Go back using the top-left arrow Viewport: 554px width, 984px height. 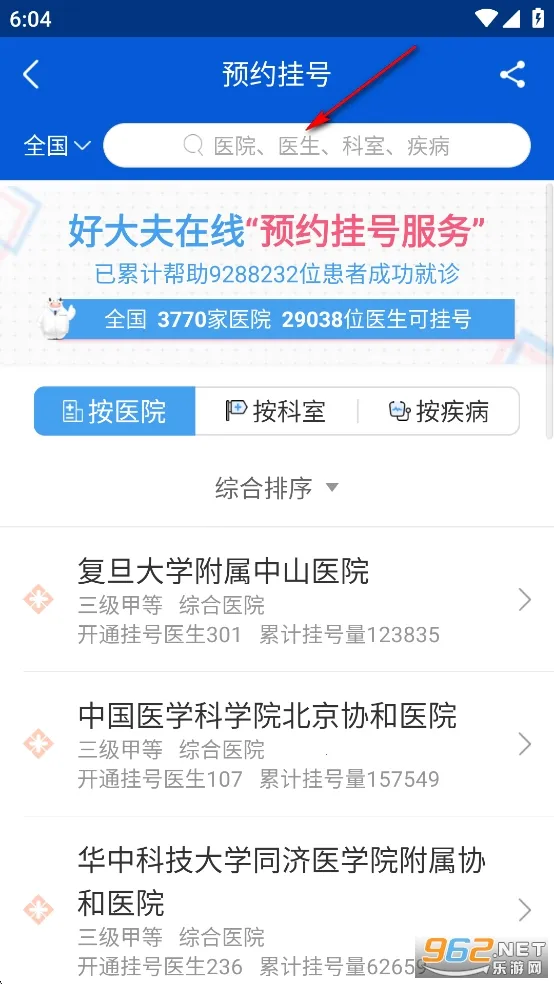(31, 75)
